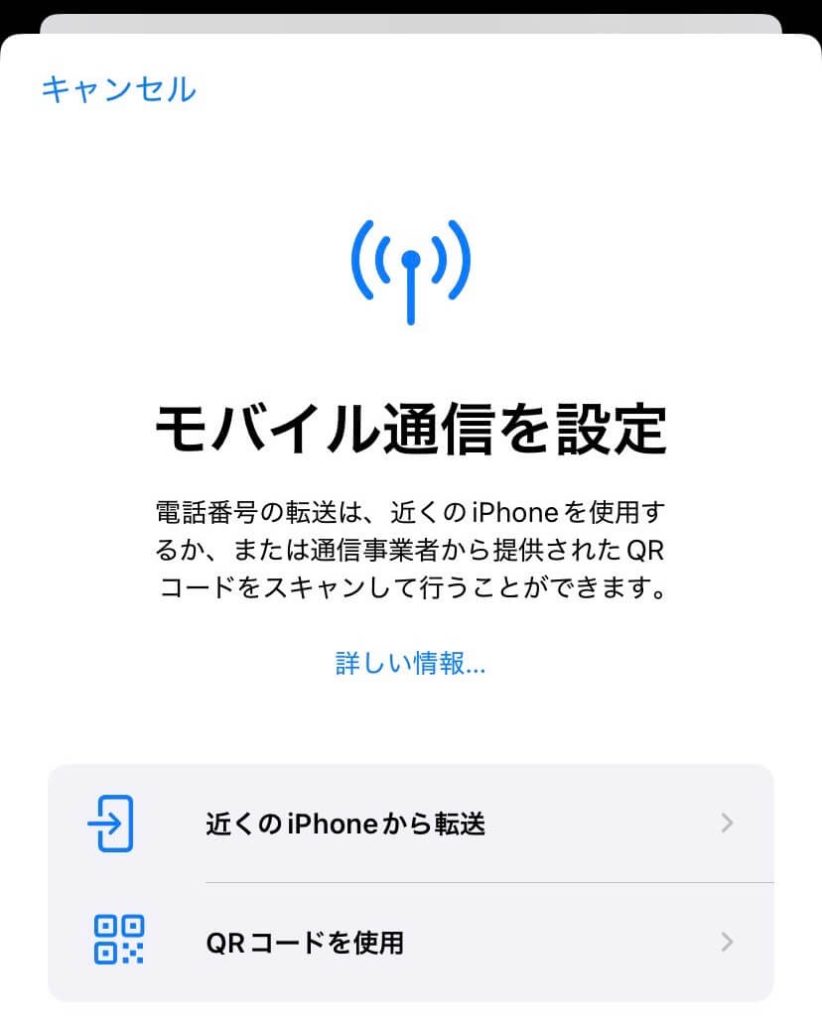822x1024 pixels.
Task: Choose QRコードを使用 option
Action: coord(410,942)
